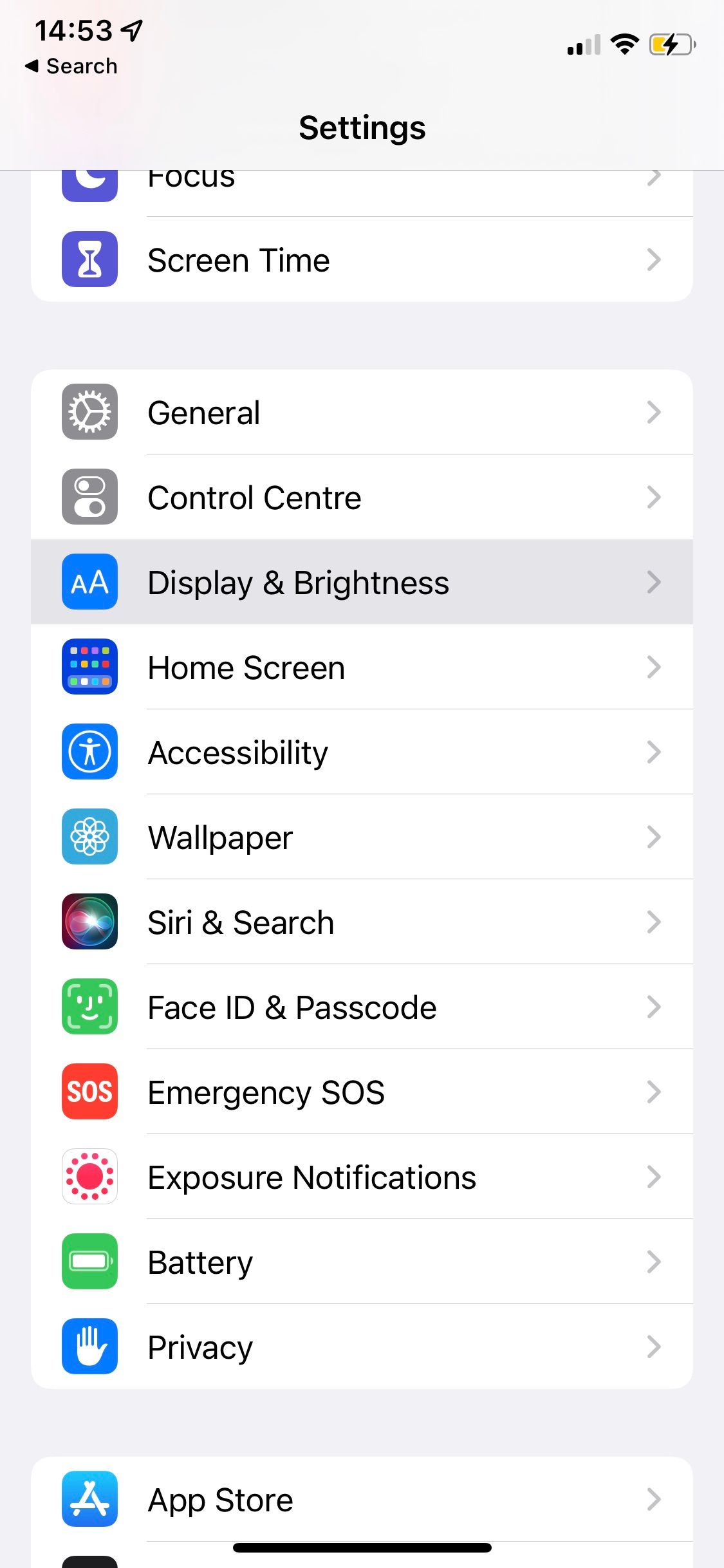724x1568 pixels.
Task: Select the Siri & Search orb icon
Action: (89, 922)
